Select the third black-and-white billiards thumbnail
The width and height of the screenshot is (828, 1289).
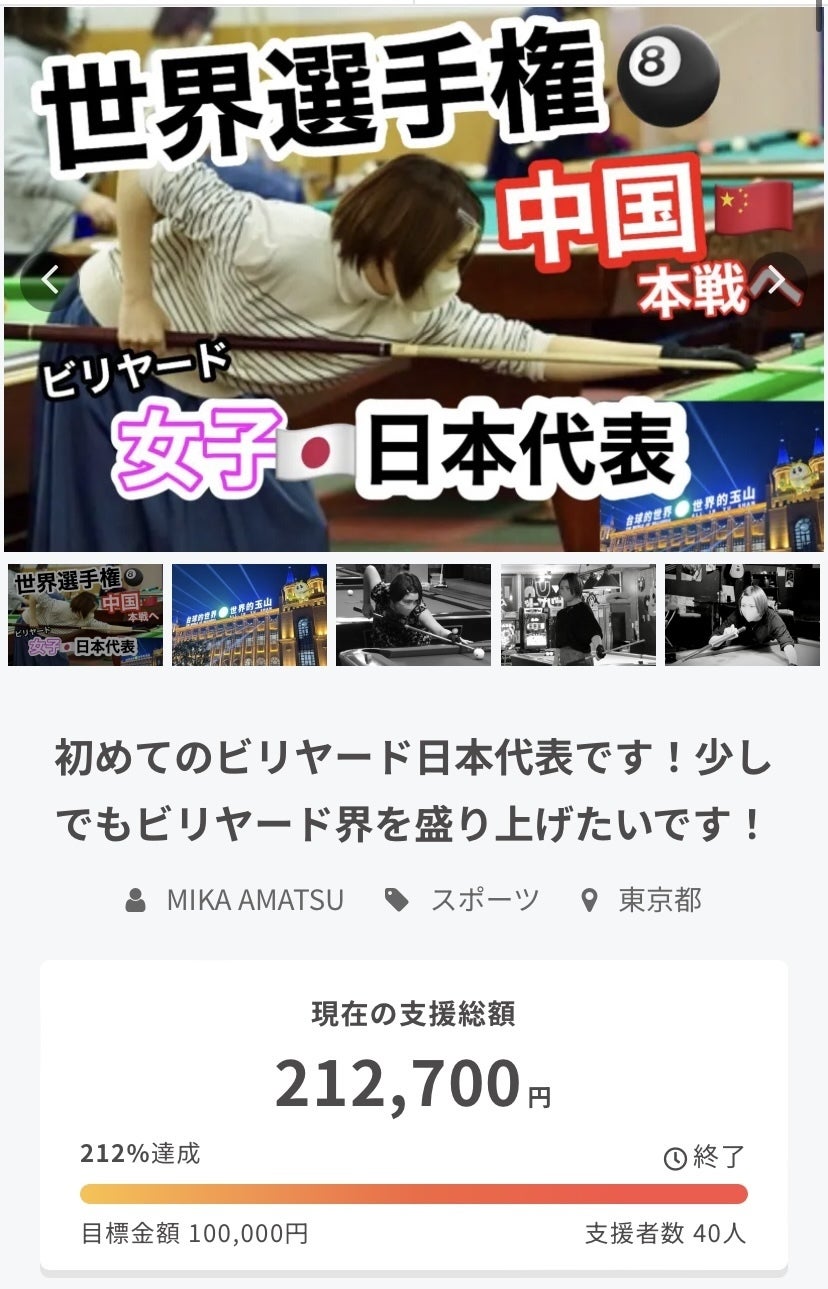[413, 615]
